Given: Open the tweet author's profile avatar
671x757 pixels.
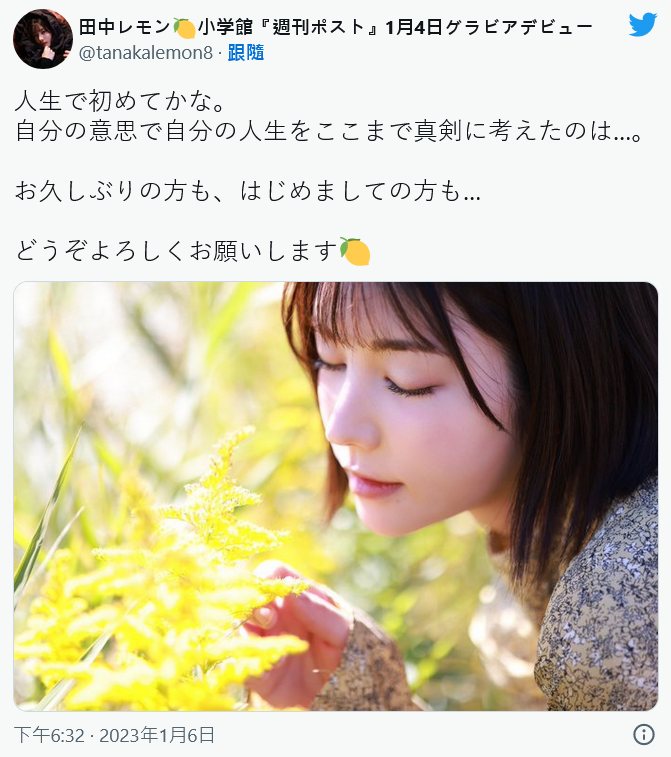Looking at the screenshot, I should [42, 39].
